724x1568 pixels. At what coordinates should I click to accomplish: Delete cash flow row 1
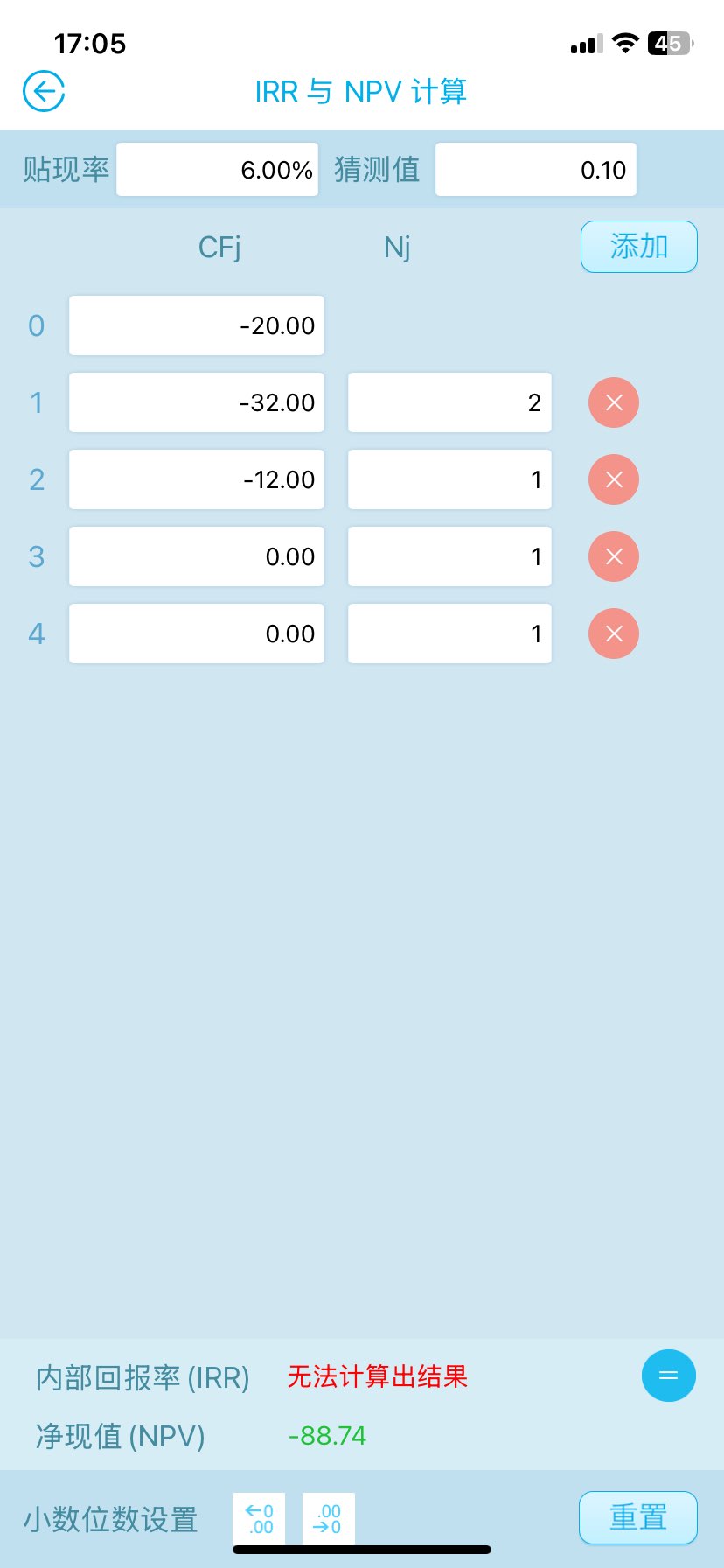click(x=614, y=402)
